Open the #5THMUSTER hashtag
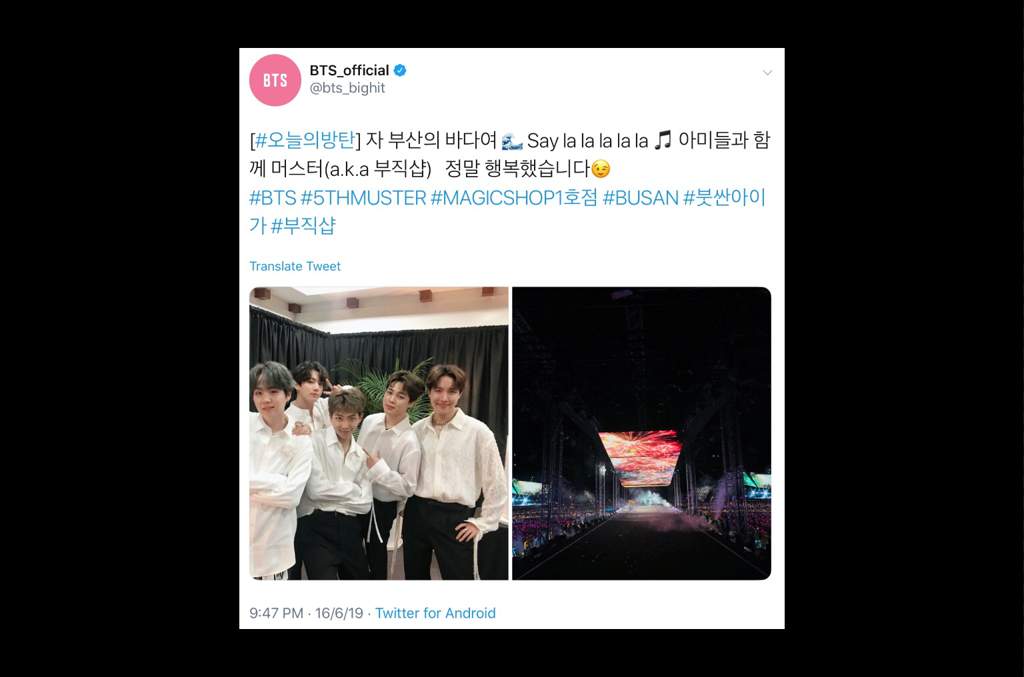Image resolution: width=1024 pixels, height=677 pixels. point(363,198)
